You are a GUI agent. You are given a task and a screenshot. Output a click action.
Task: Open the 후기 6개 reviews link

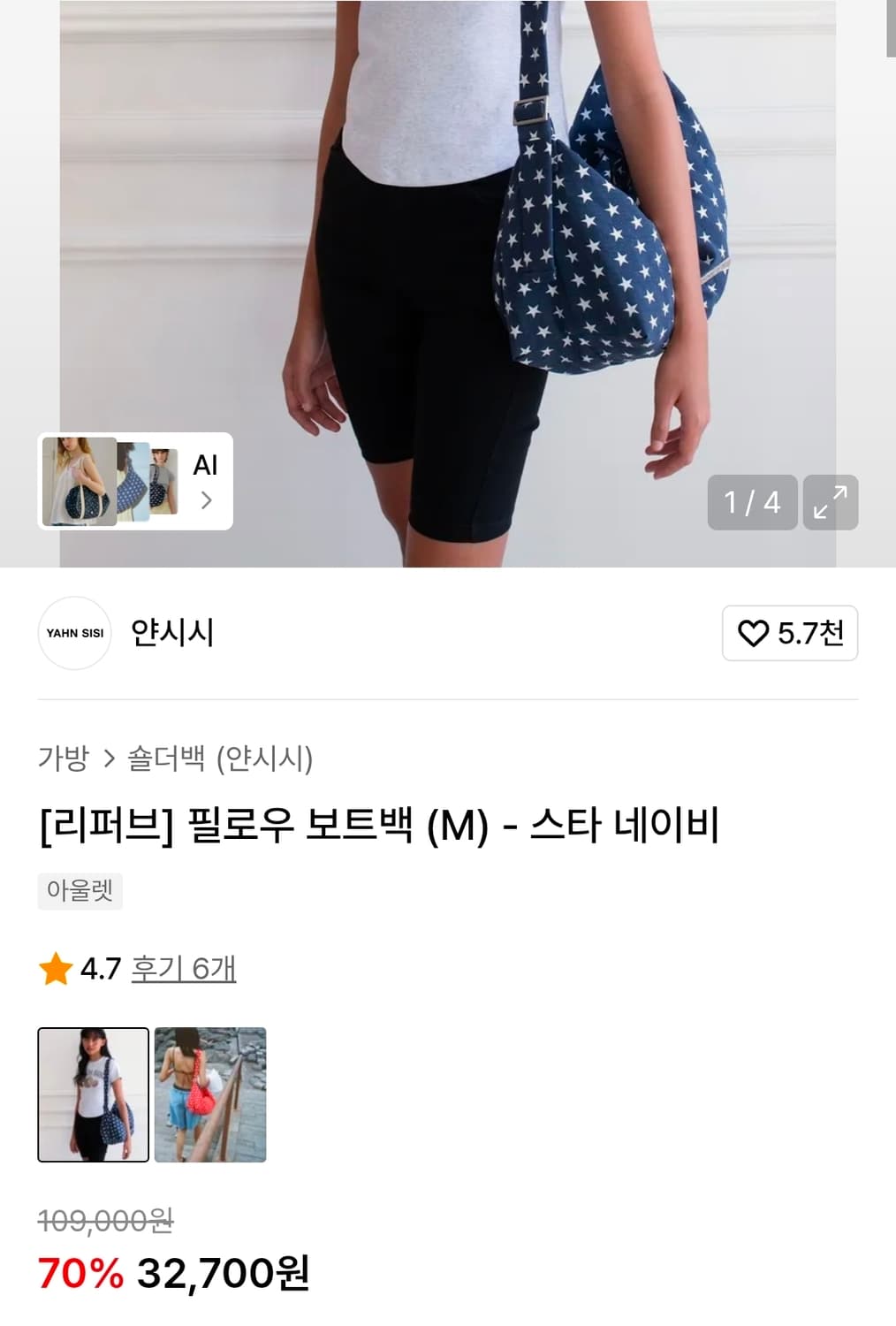[x=183, y=970]
